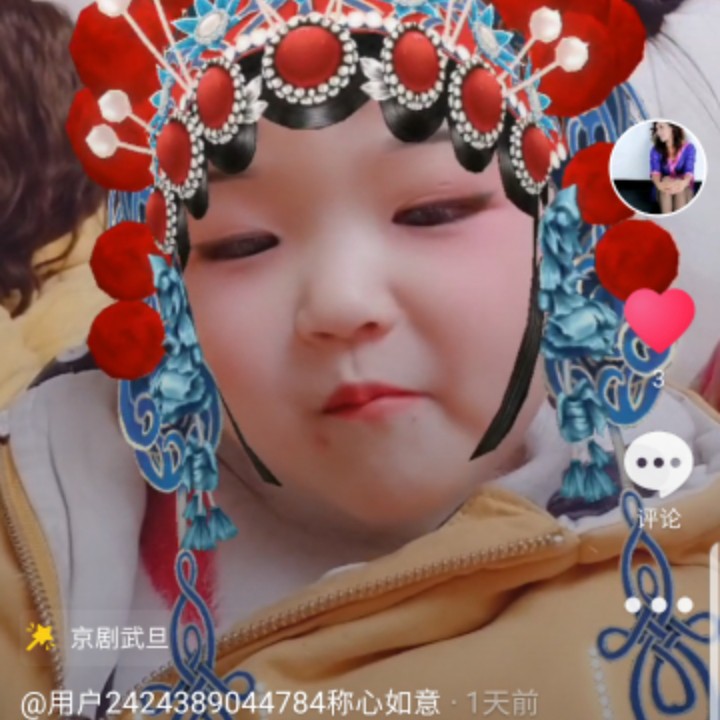Open the three-dot more options
Image resolution: width=720 pixels, height=720 pixels.
pos(658,605)
